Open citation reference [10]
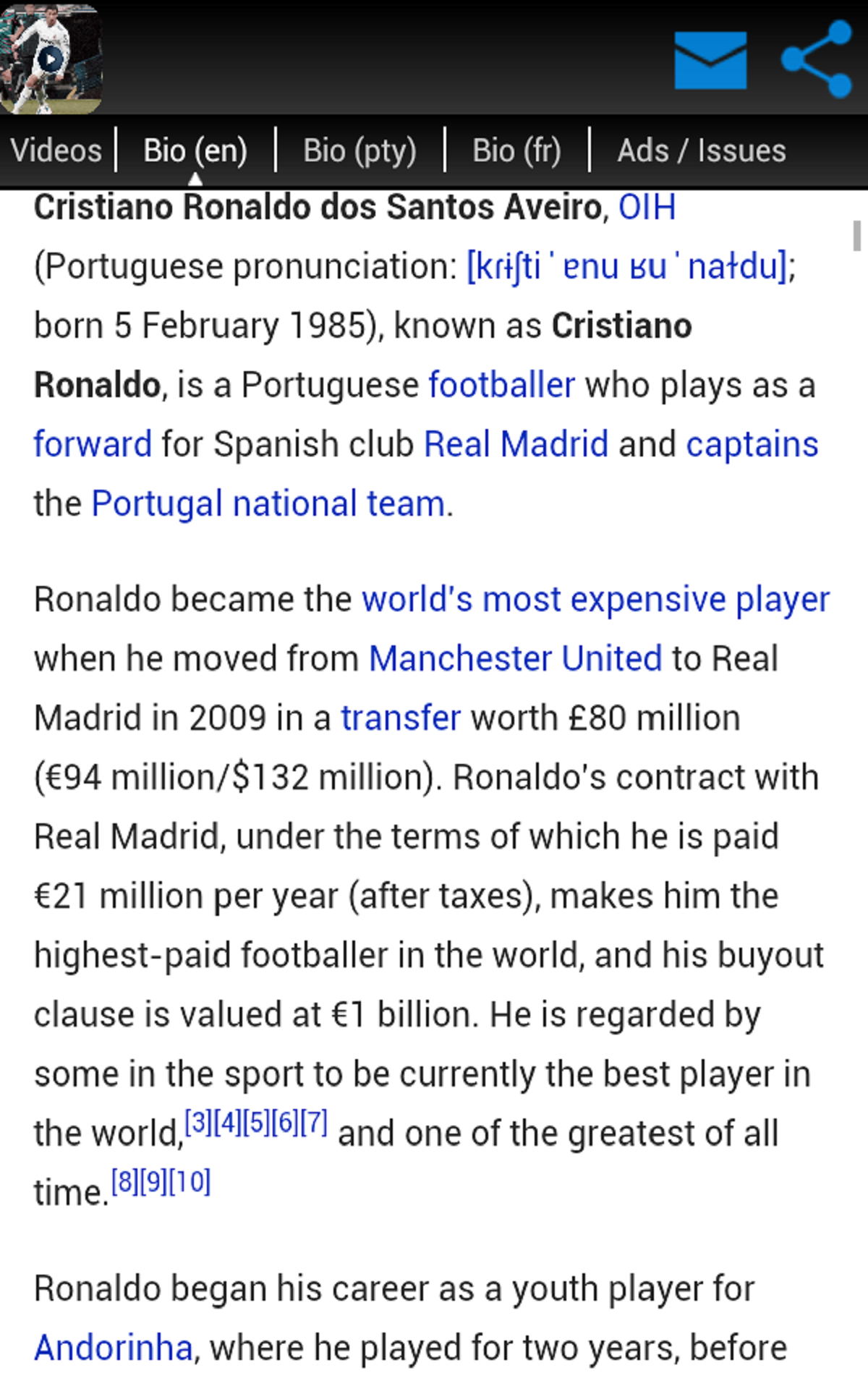Viewport: 868px width, 1389px height. tap(190, 1182)
